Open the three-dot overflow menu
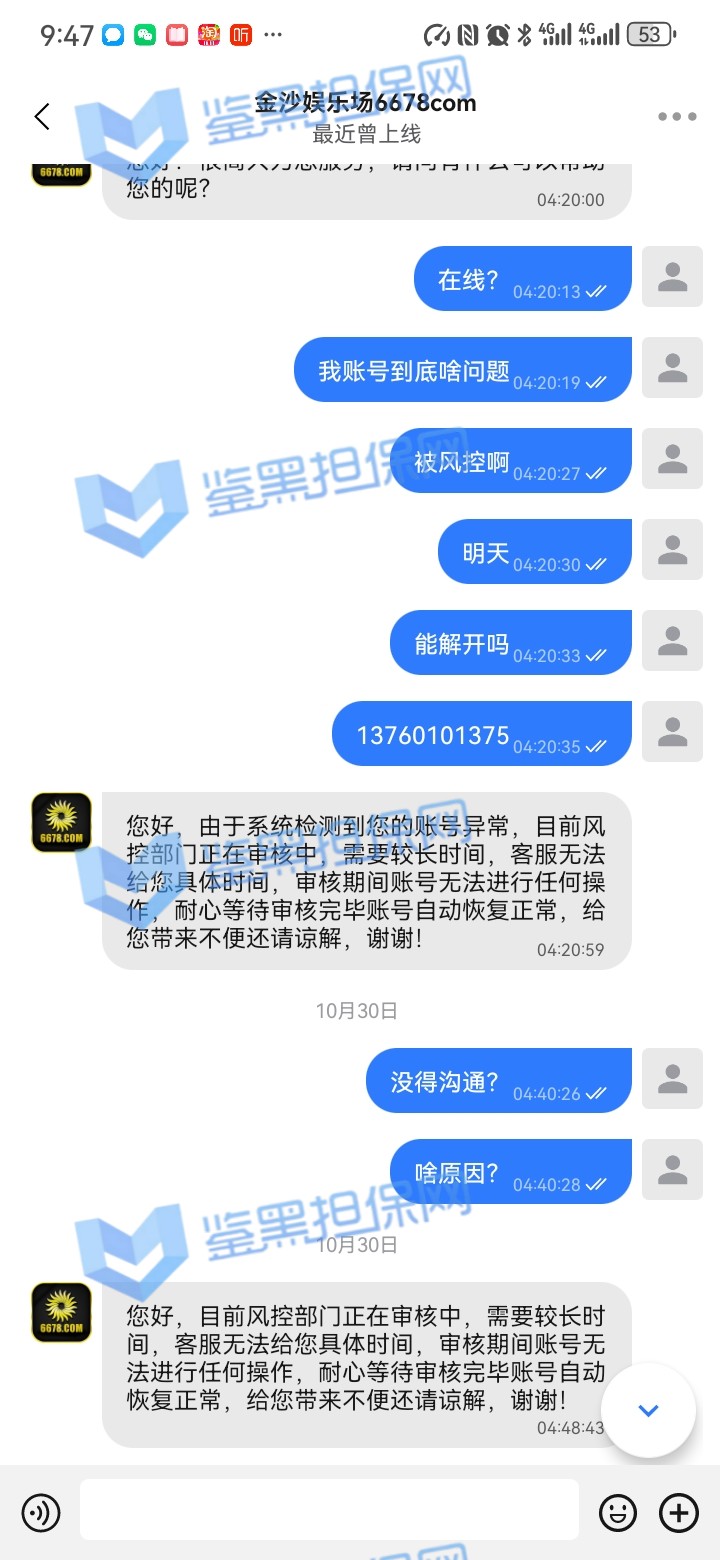This screenshot has height=1560, width=720. point(677,117)
